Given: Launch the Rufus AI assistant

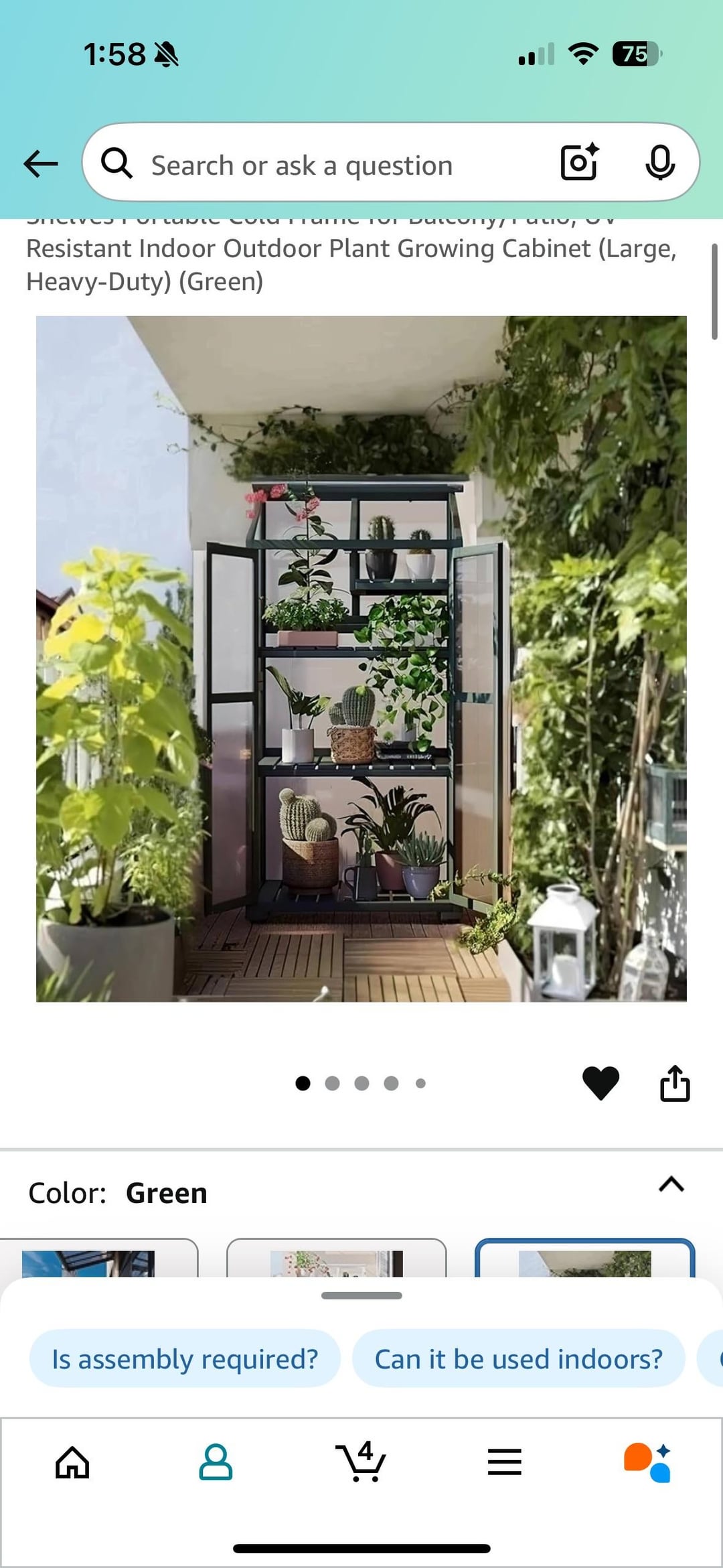Looking at the screenshot, I should 647,1462.
